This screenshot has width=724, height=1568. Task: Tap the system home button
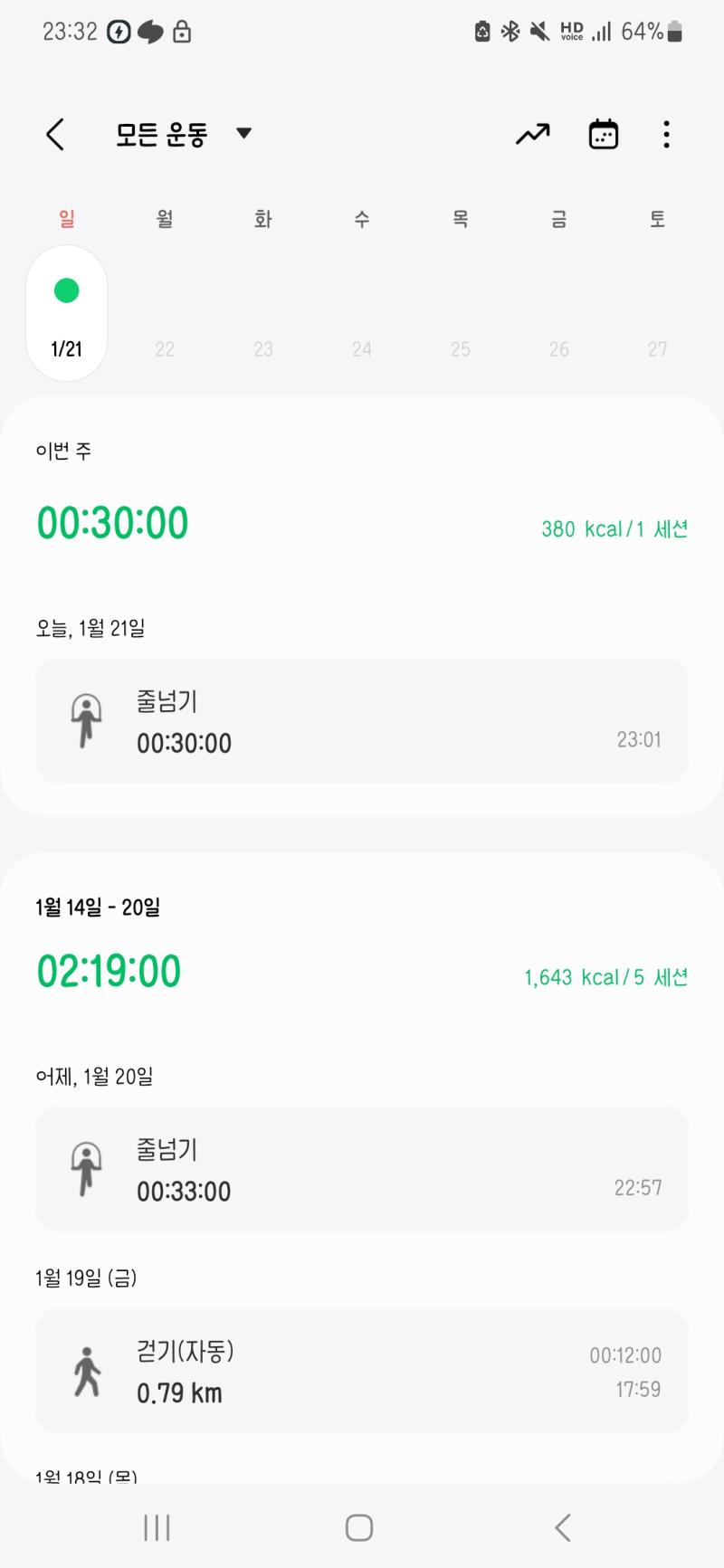point(359,1528)
